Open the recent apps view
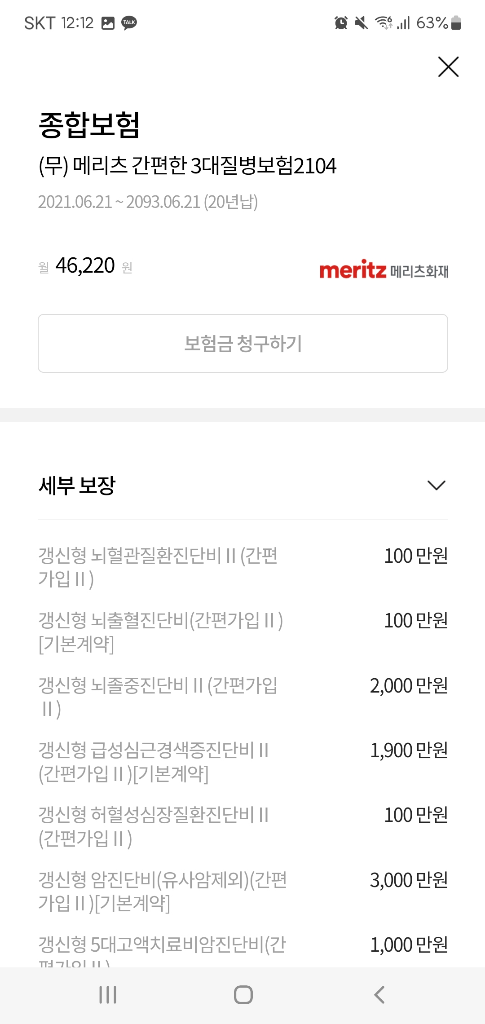This screenshot has width=485, height=1024. click(108, 995)
